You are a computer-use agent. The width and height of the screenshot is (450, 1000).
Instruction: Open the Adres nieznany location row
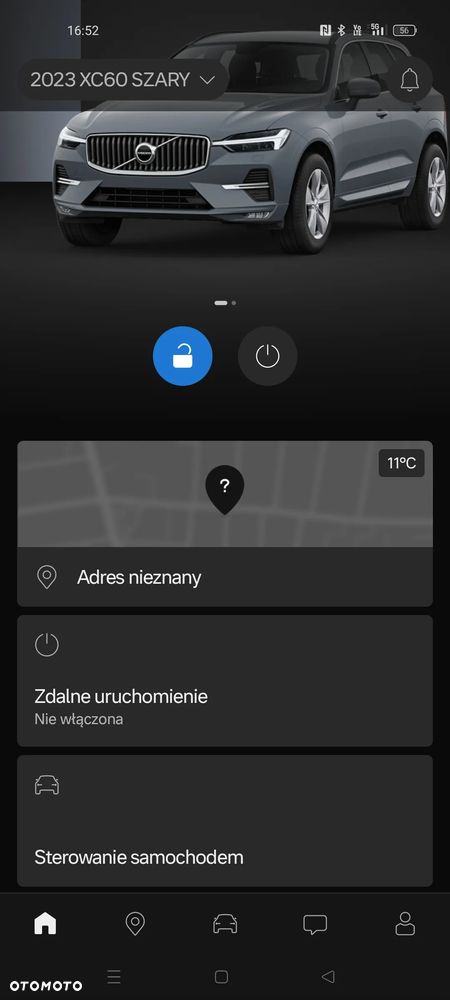pyautogui.click(x=224, y=577)
